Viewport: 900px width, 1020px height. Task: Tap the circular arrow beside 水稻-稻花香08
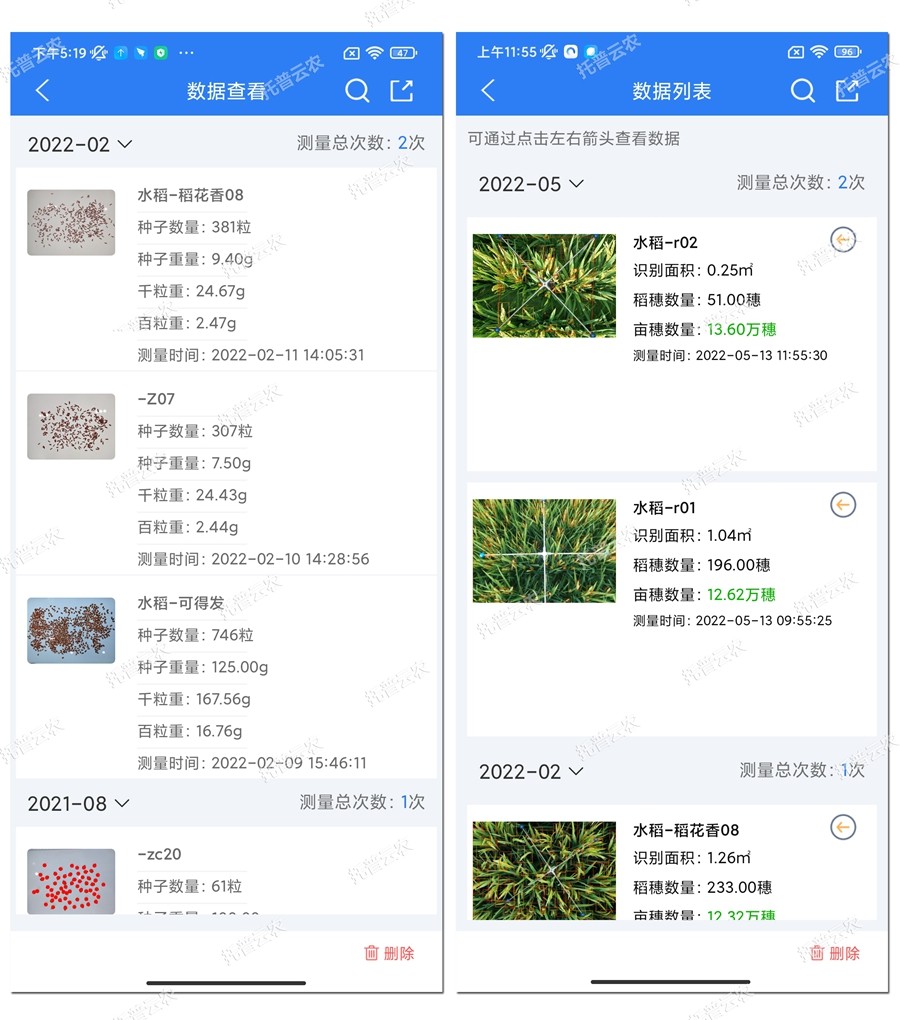(843, 828)
